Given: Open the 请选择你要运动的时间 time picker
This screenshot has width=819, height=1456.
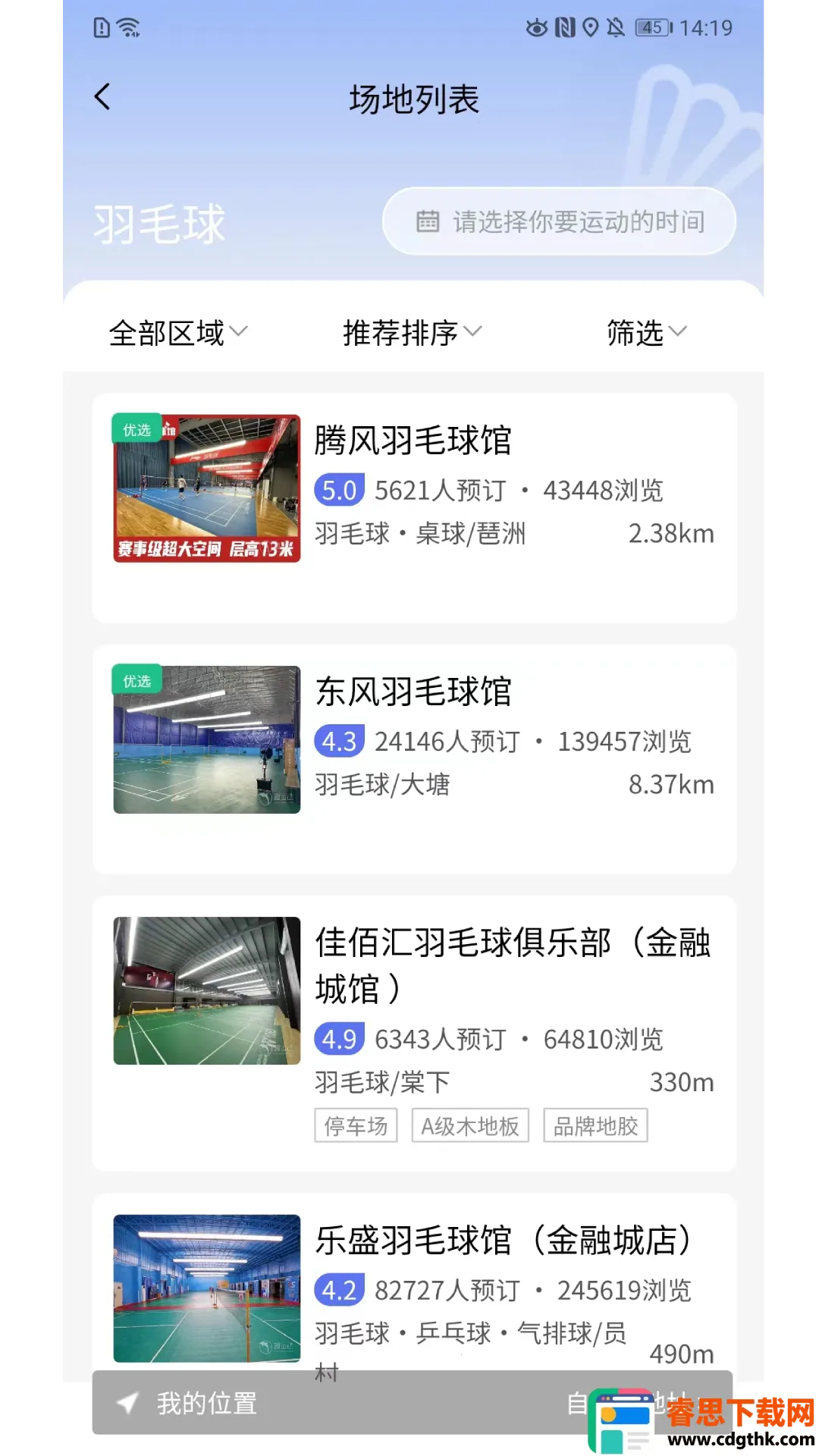Looking at the screenshot, I should (559, 221).
